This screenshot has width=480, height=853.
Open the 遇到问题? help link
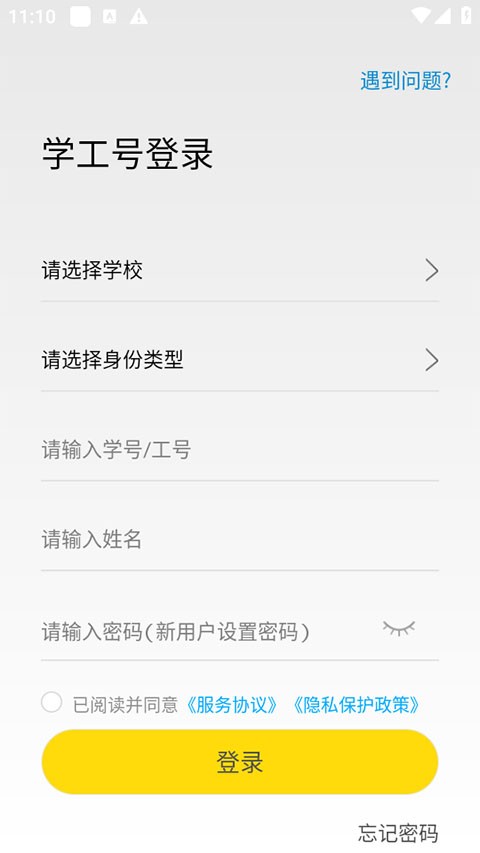(405, 81)
